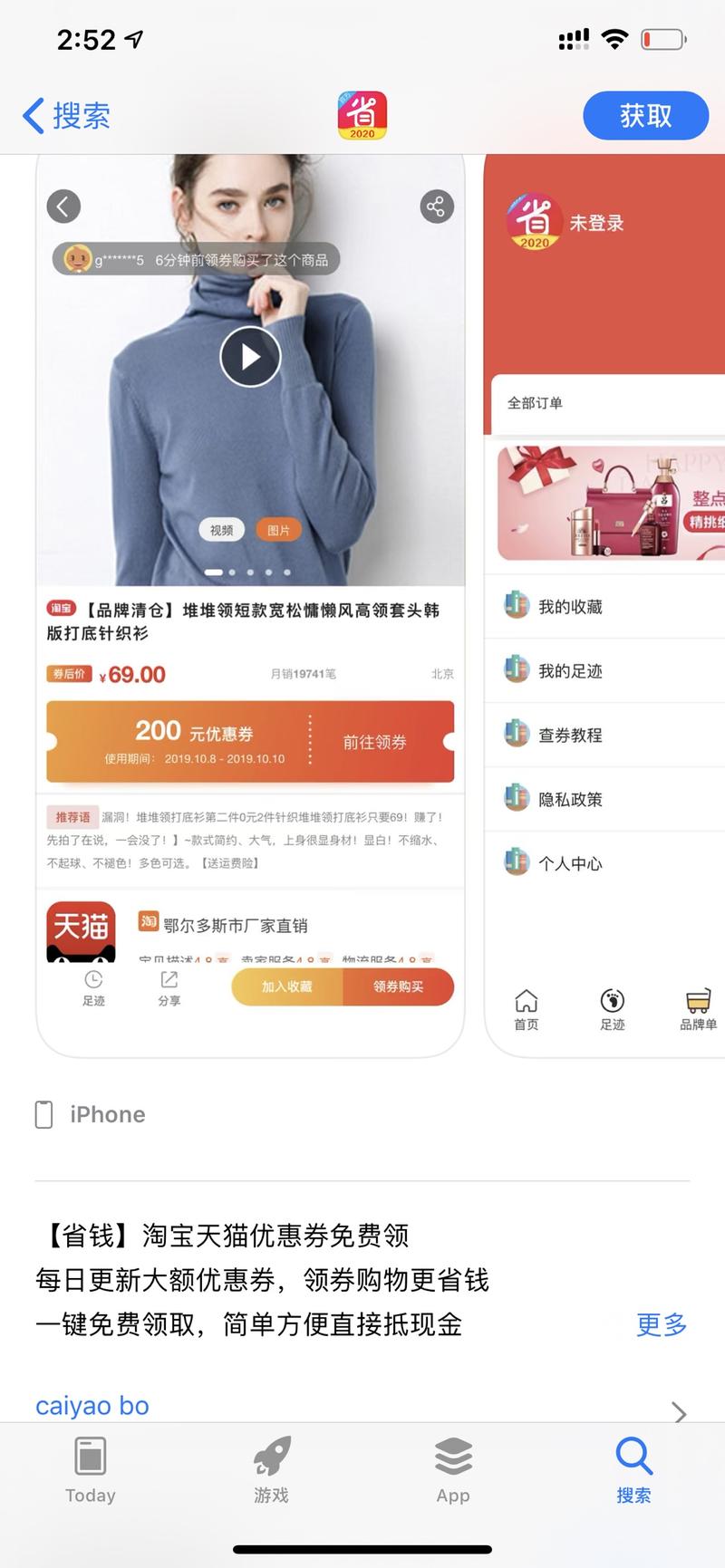
Task: Tap the share icon on the product screenshot
Action: 435,207
